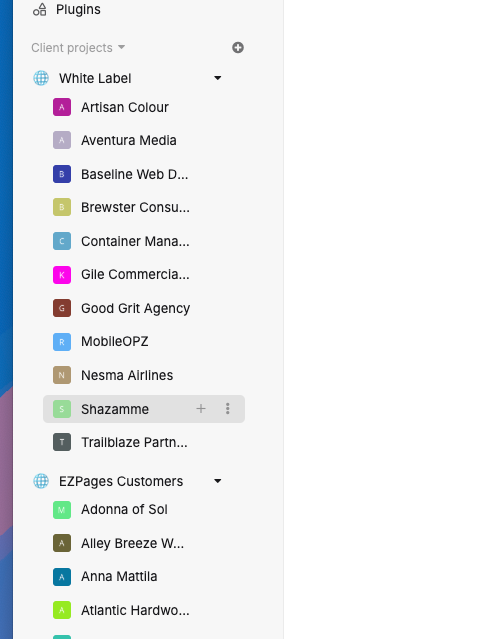Open the three-dot menu for Shazamme

pos(228,409)
